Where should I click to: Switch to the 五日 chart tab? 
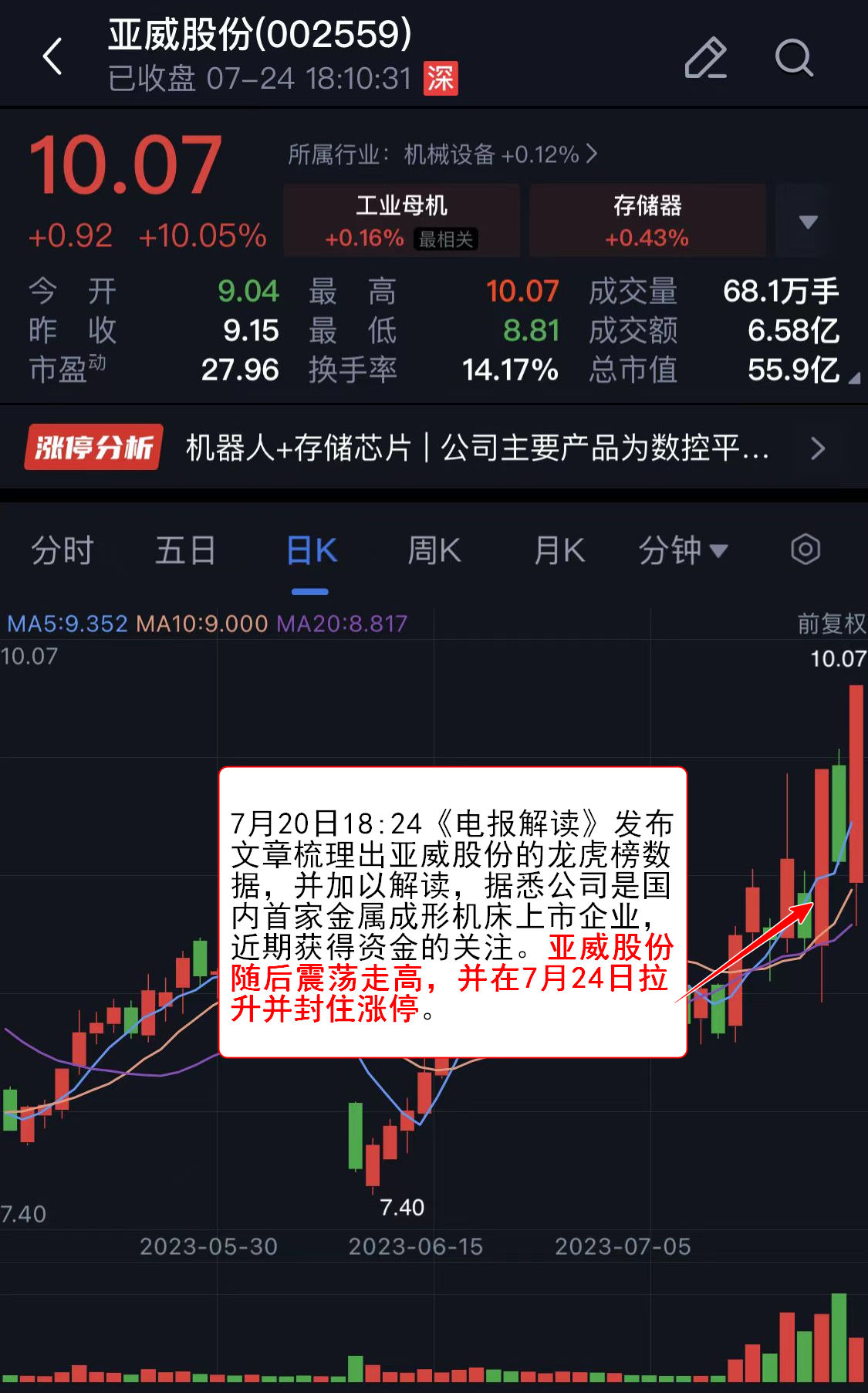click(x=185, y=551)
